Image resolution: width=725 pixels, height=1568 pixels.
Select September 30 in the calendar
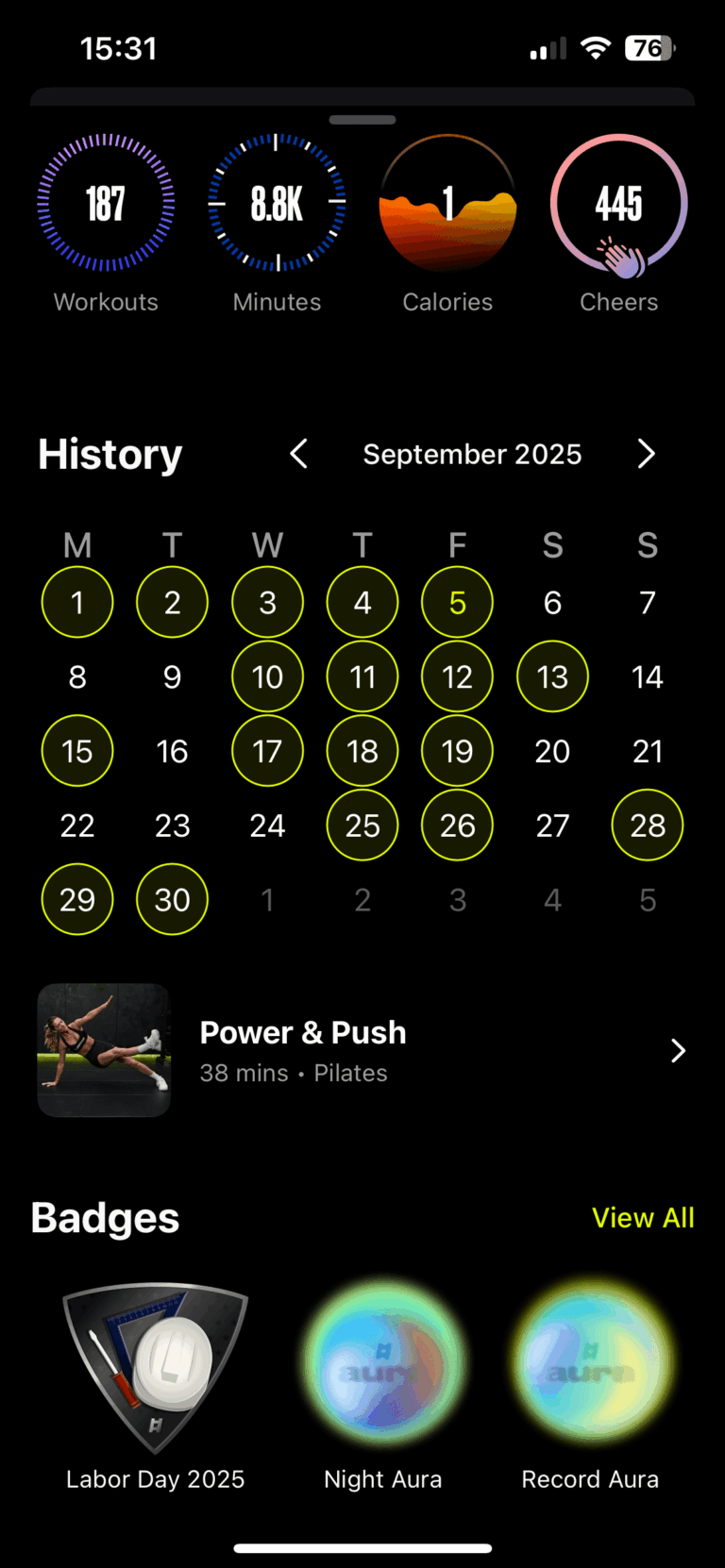click(172, 899)
